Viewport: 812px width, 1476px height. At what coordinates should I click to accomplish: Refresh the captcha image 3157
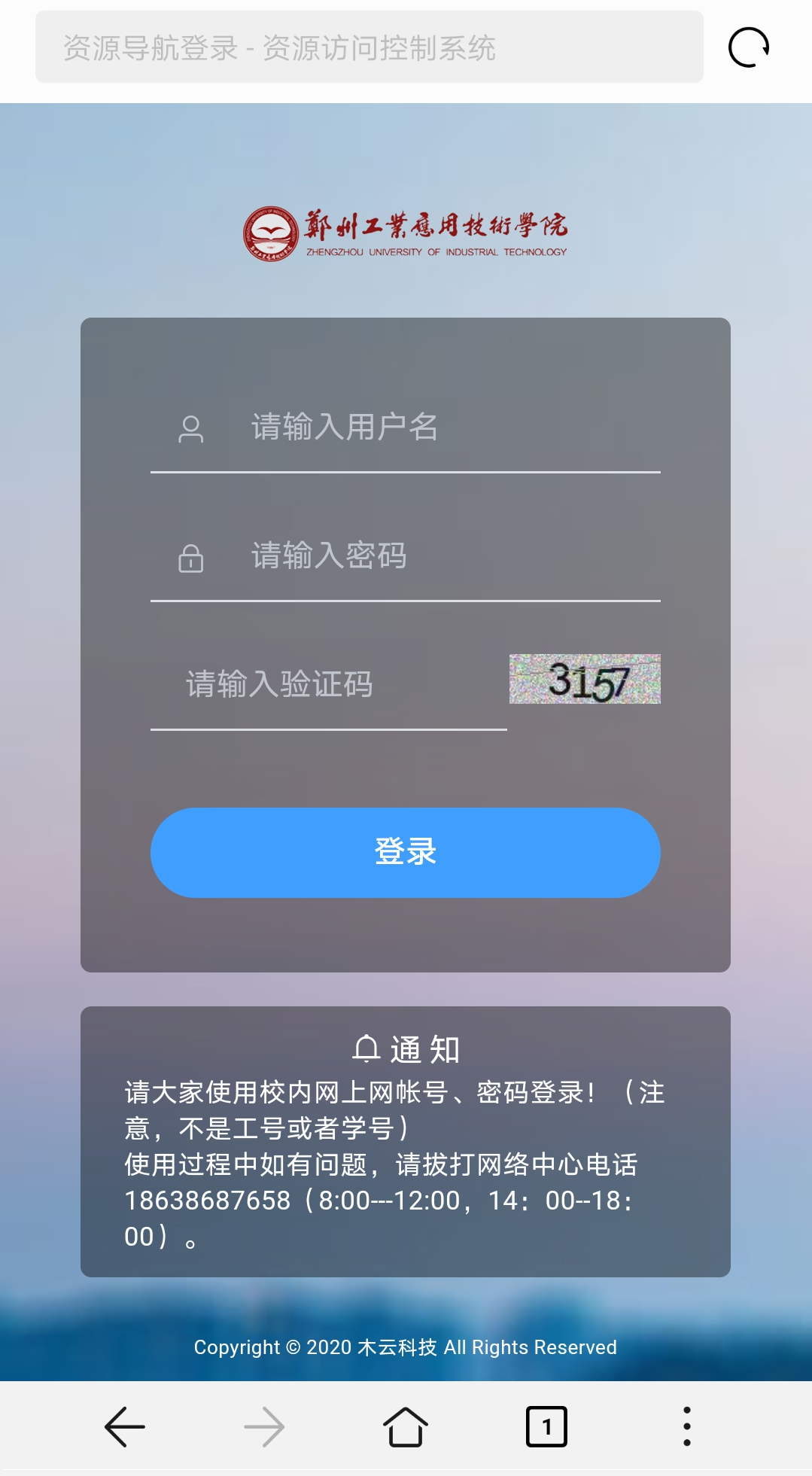click(x=585, y=679)
